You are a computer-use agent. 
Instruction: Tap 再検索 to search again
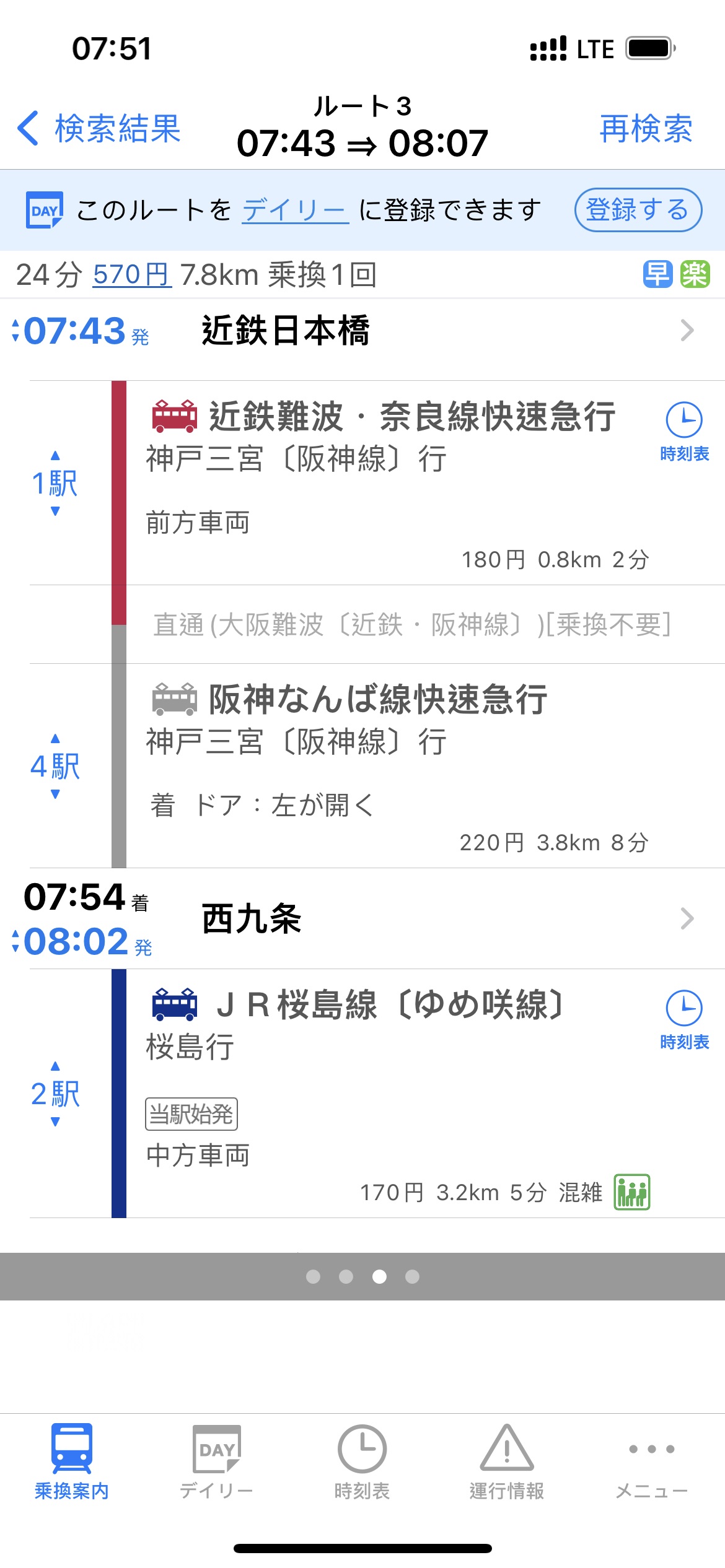pyautogui.click(x=646, y=129)
